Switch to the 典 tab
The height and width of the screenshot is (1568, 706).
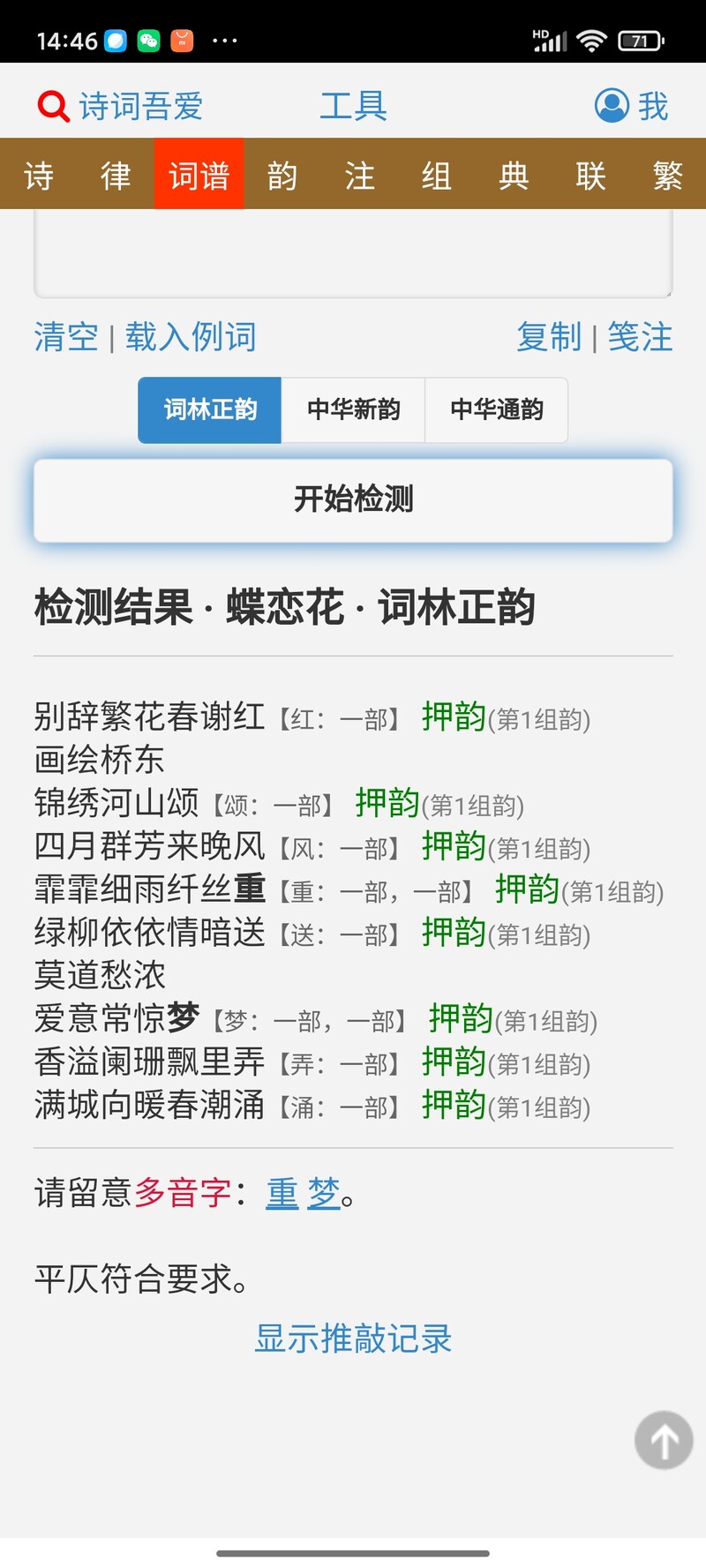(x=514, y=175)
